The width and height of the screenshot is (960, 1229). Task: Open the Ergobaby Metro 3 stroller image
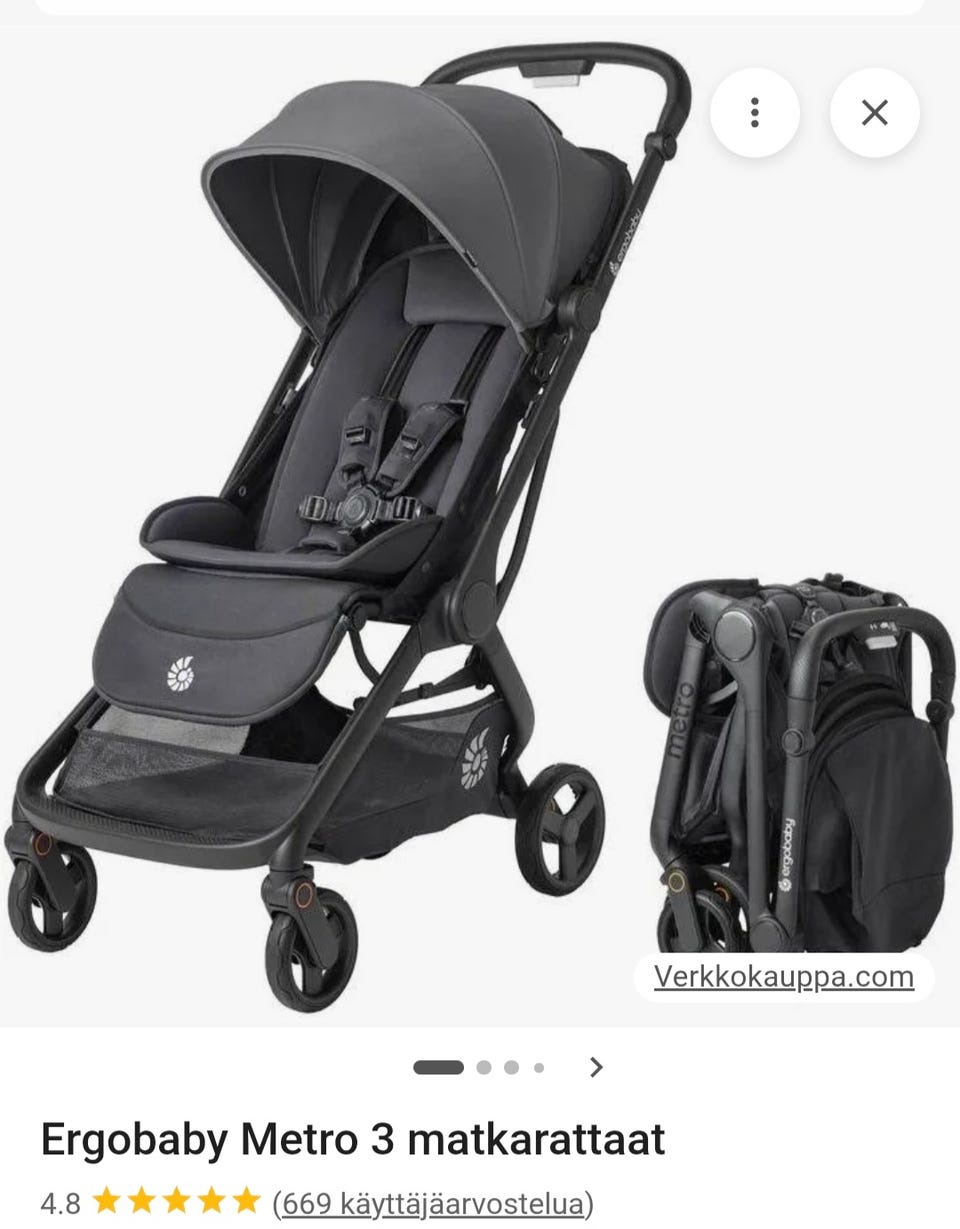click(x=400, y=520)
